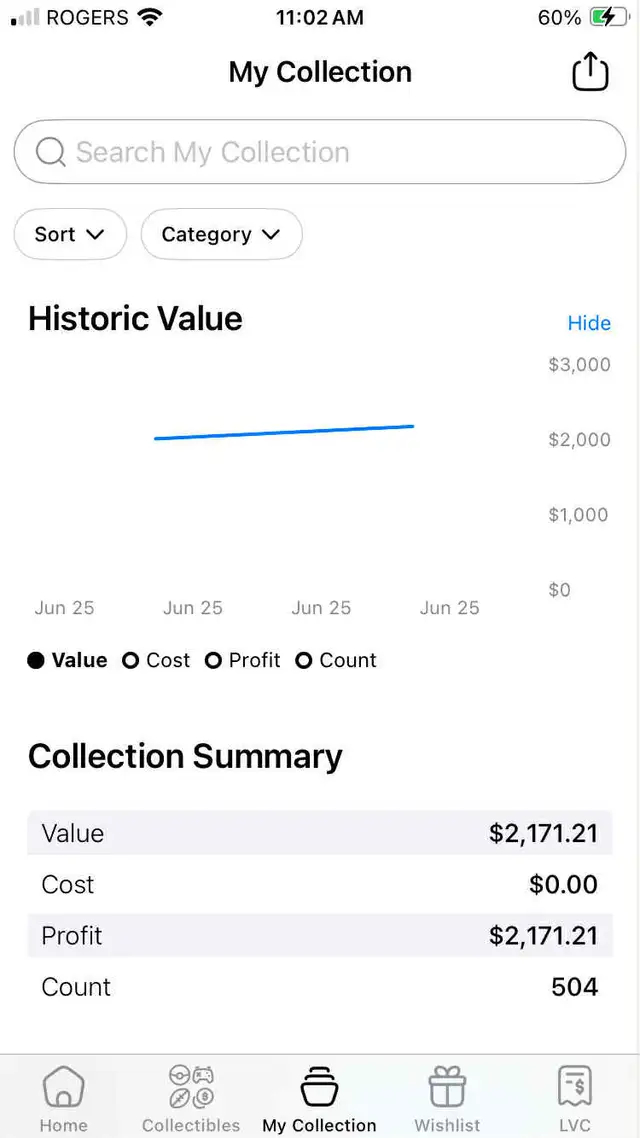
Task: Select the Value chart option
Action: point(67,660)
